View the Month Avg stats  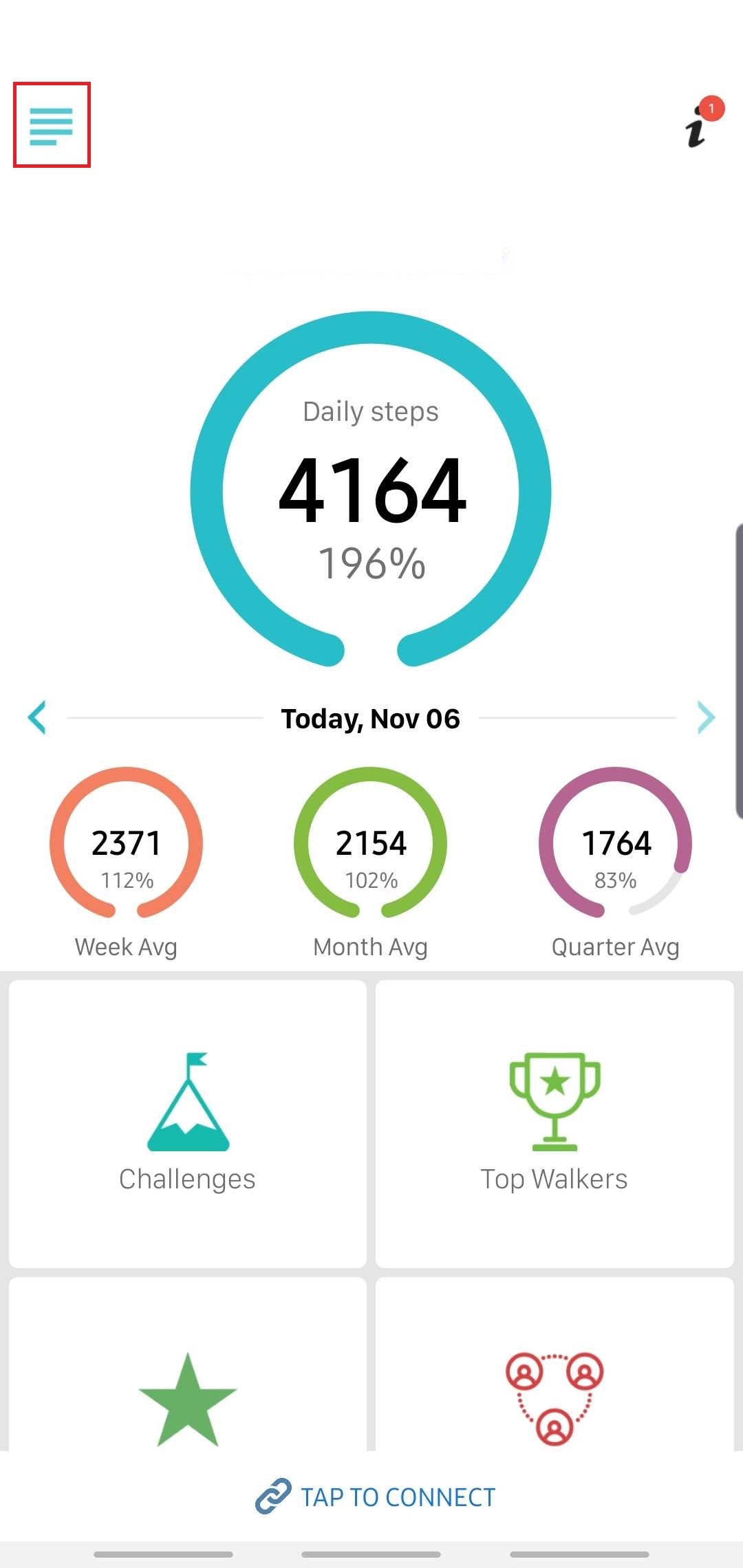point(371,862)
